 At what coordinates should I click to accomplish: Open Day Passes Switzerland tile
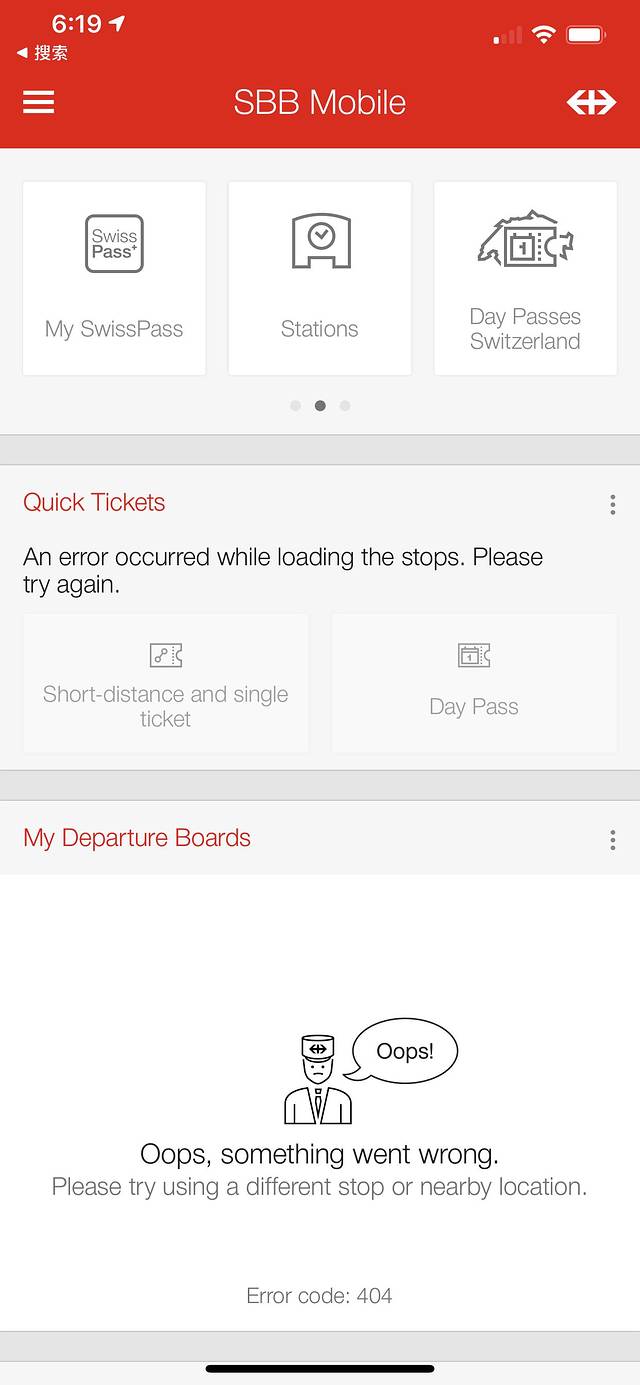525,278
